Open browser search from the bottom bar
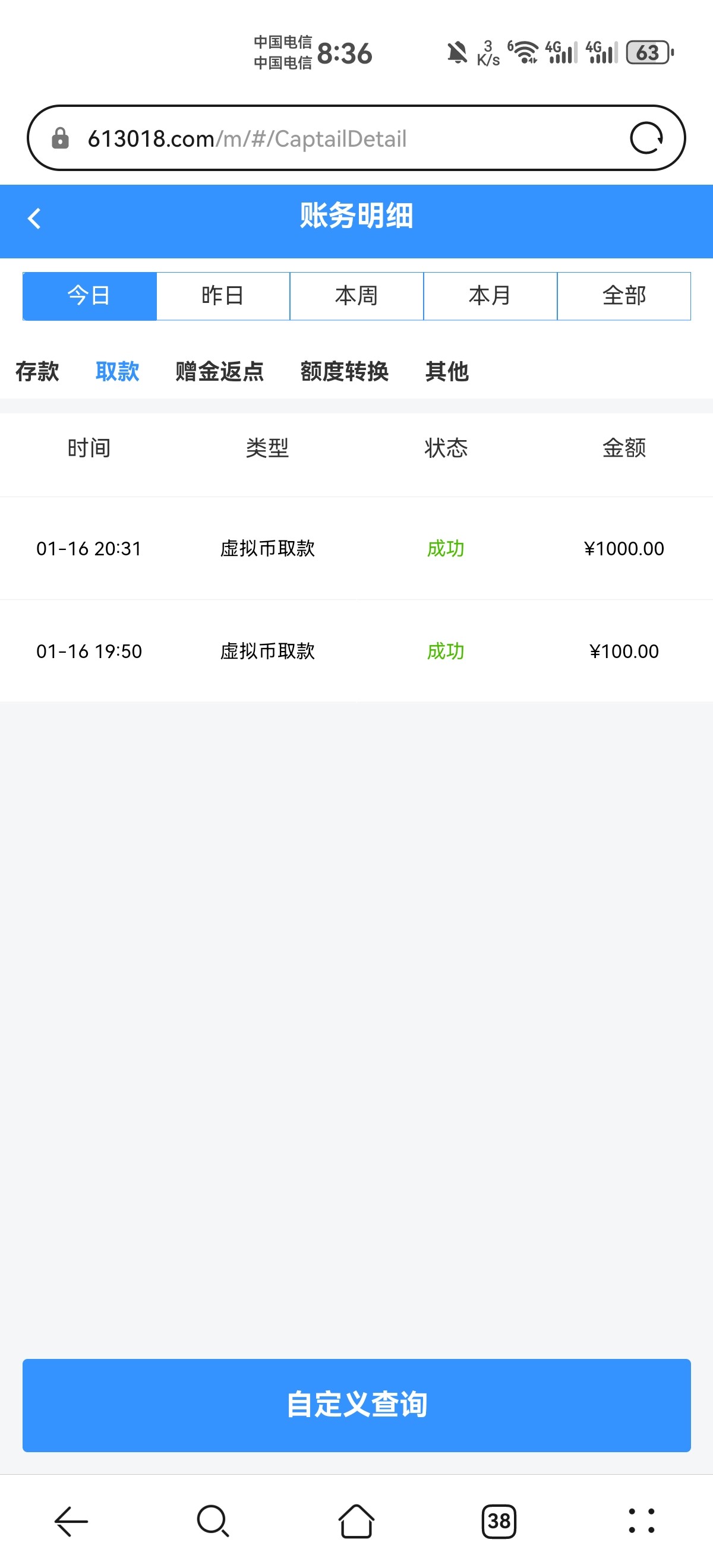Screen dimensions: 713x1568 [x=213, y=1521]
